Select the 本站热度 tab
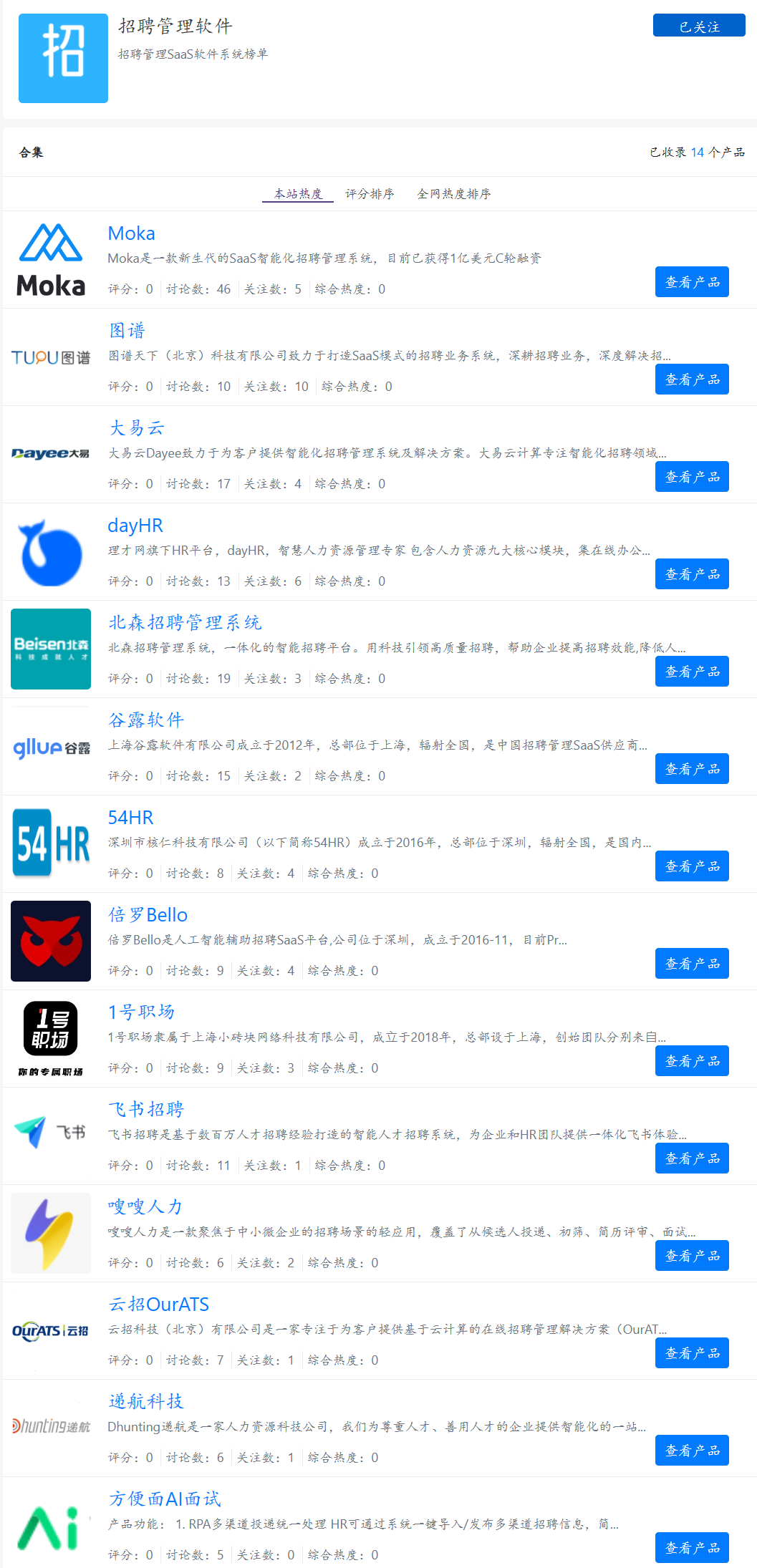The width and height of the screenshot is (757, 1568). click(298, 194)
